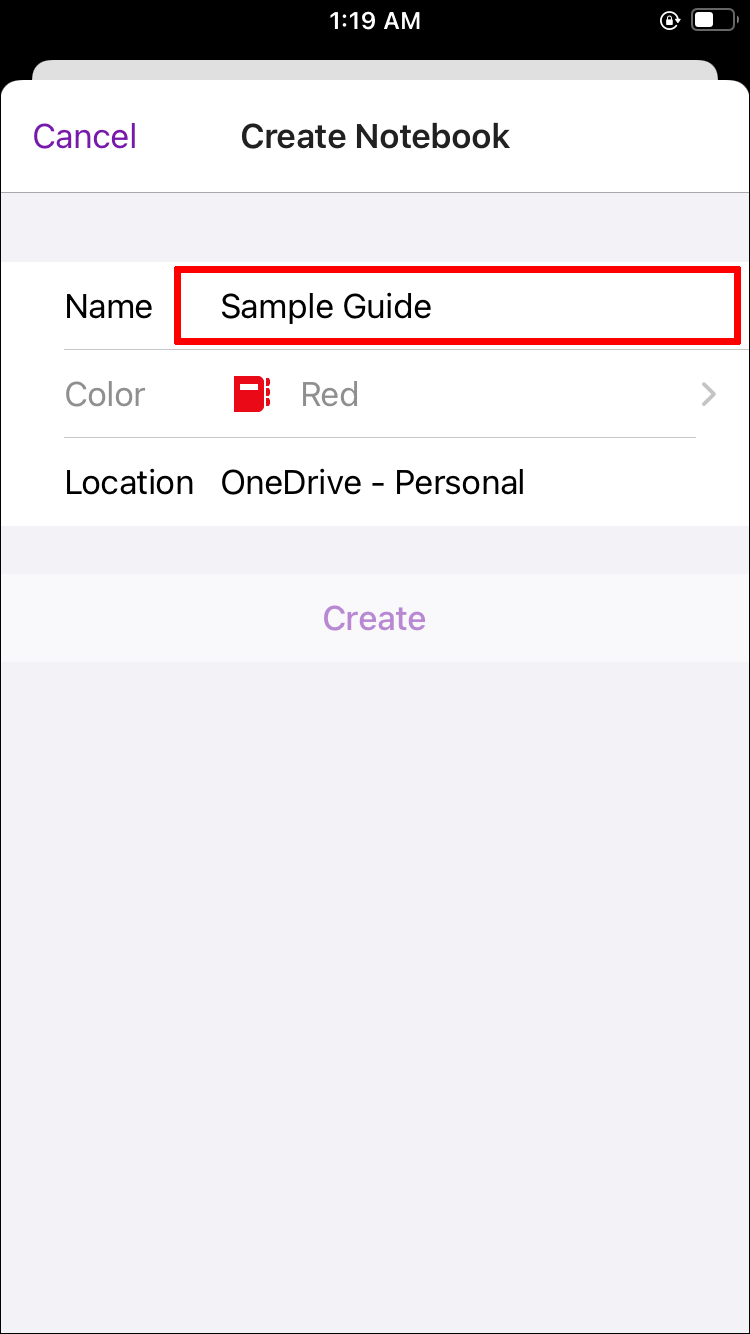
Task: Cancel creating the notebook
Action: 85,136
